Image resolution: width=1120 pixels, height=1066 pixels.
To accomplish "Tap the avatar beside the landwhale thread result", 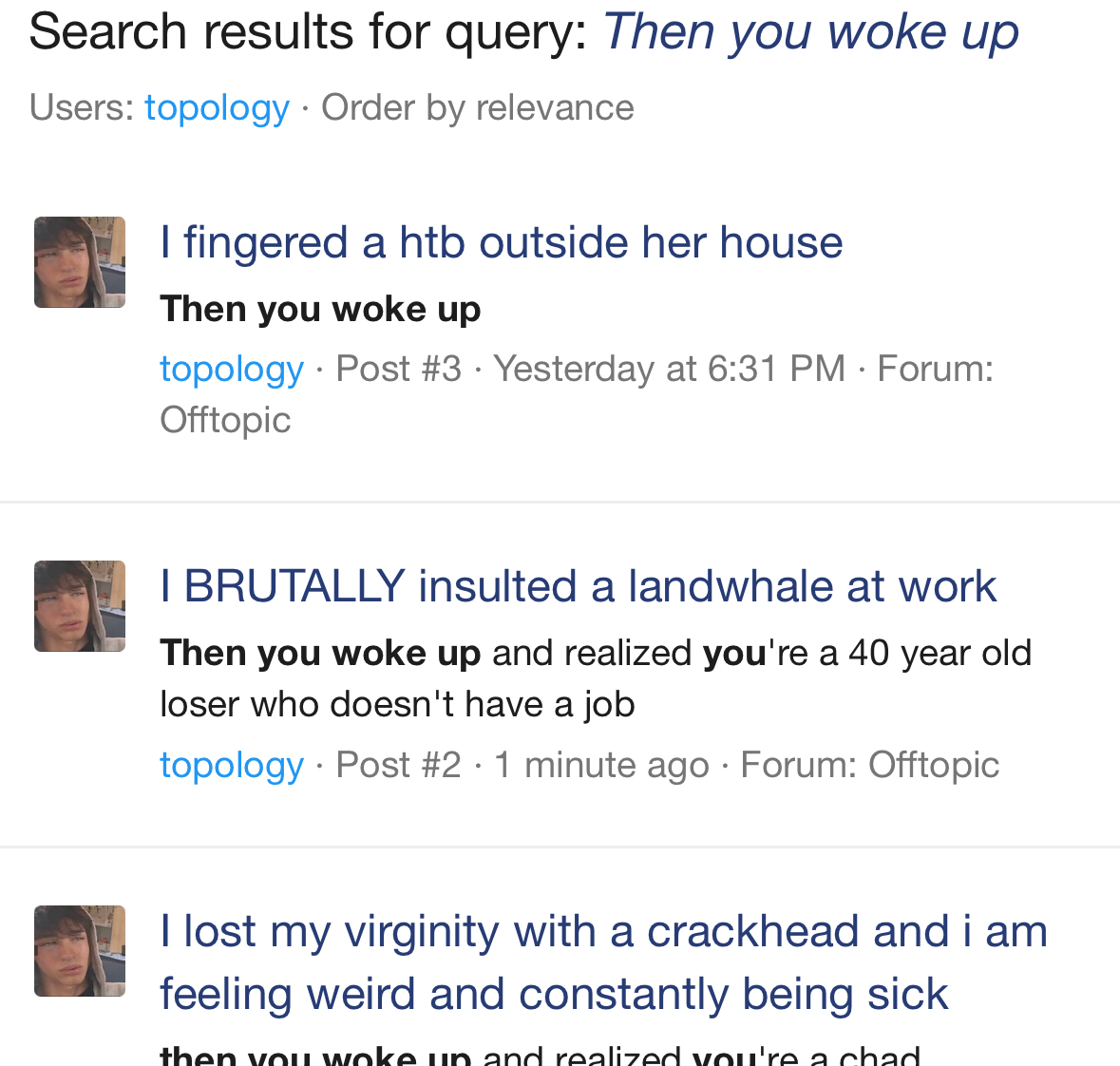I will tap(80, 606).
